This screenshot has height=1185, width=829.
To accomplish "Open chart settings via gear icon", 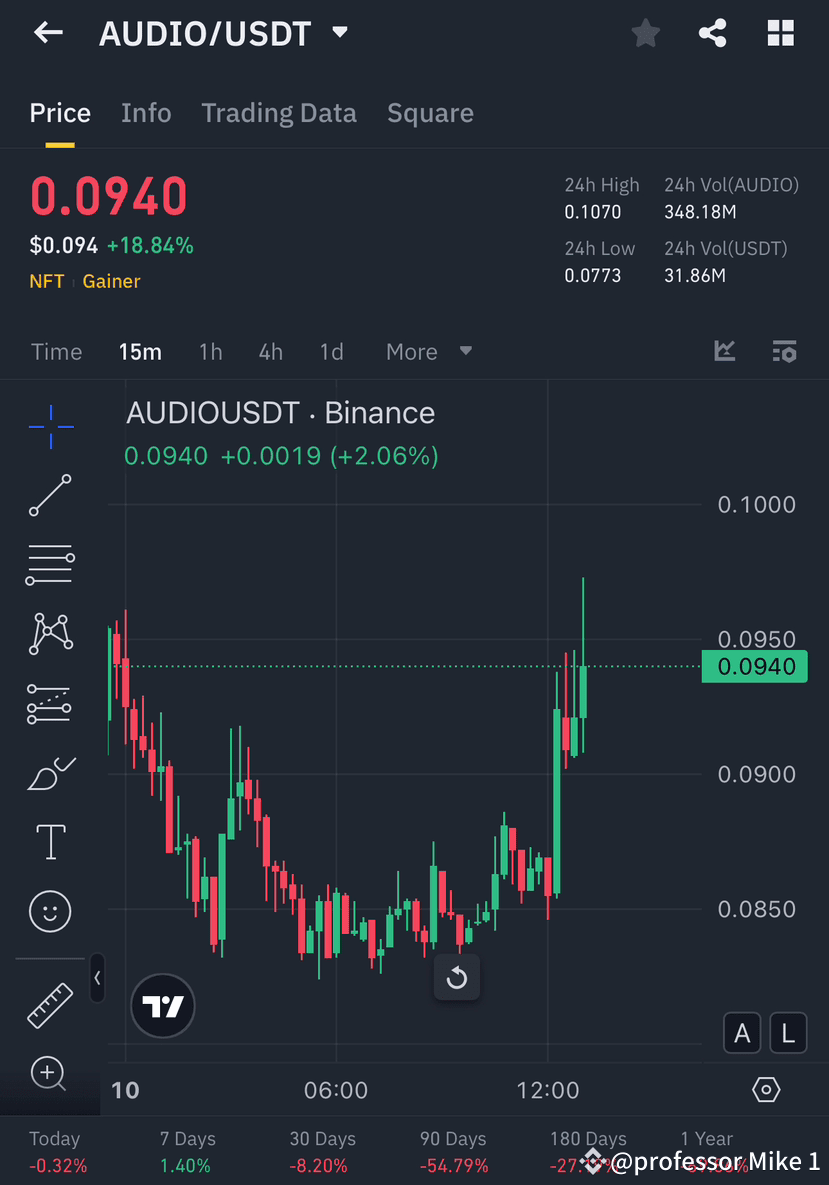I will (765, 1090).
